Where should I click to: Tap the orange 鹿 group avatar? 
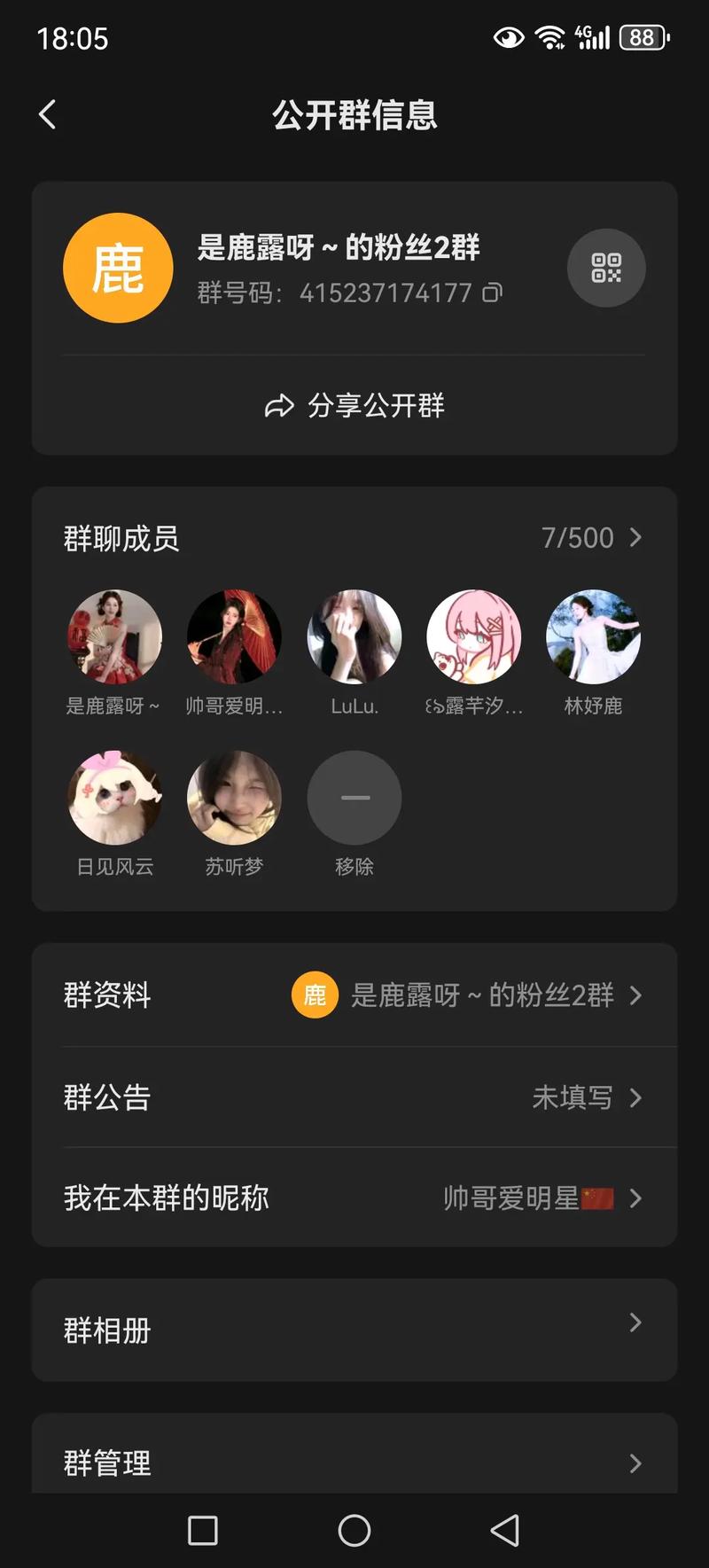point(117,267)
